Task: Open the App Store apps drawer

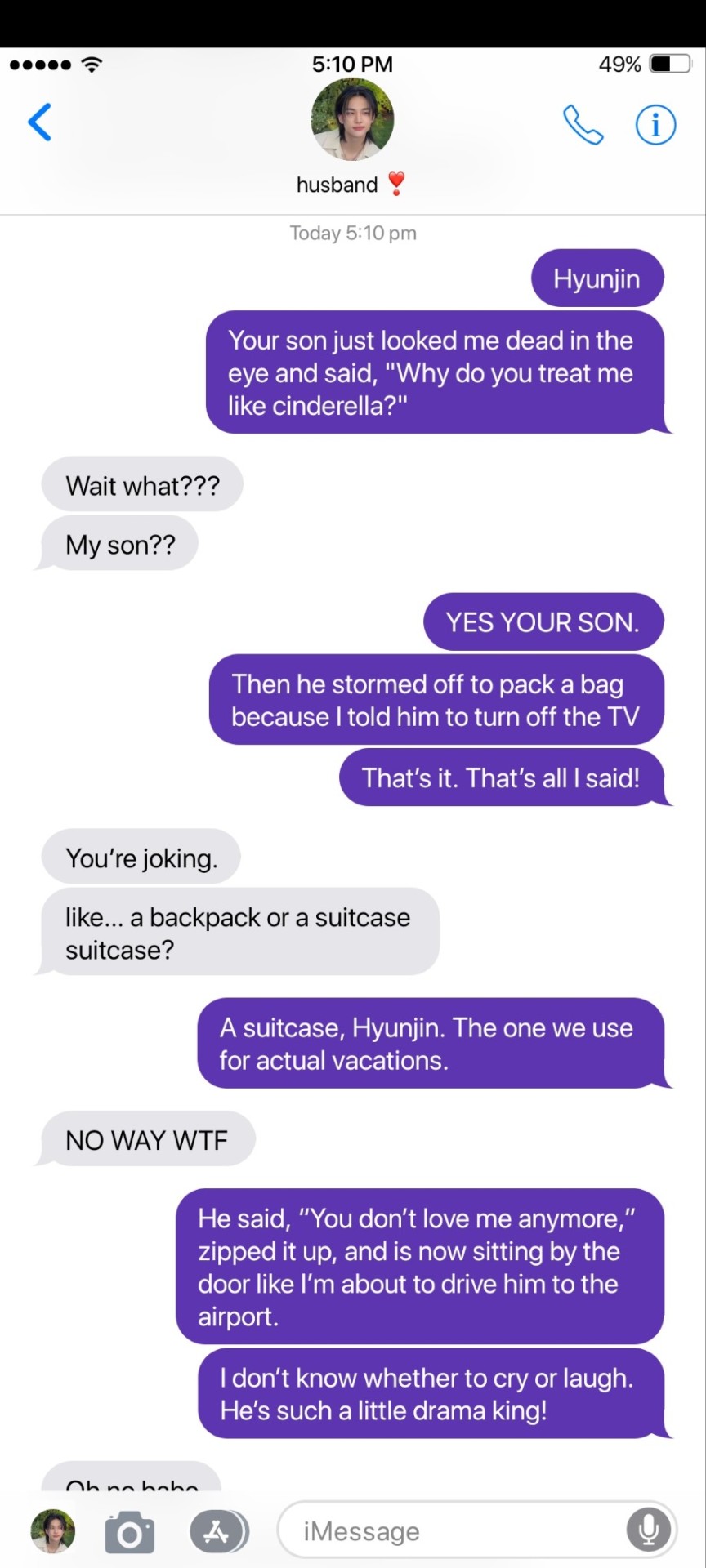Action: click(217, 1532)
